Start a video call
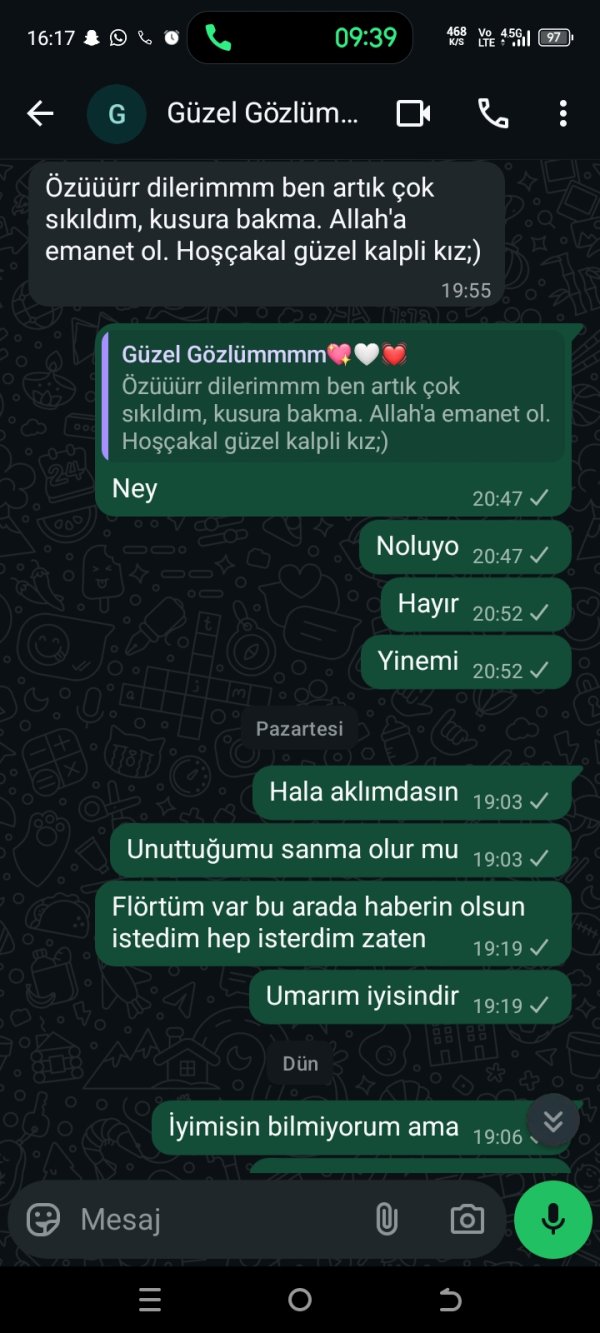 [413, 114]
